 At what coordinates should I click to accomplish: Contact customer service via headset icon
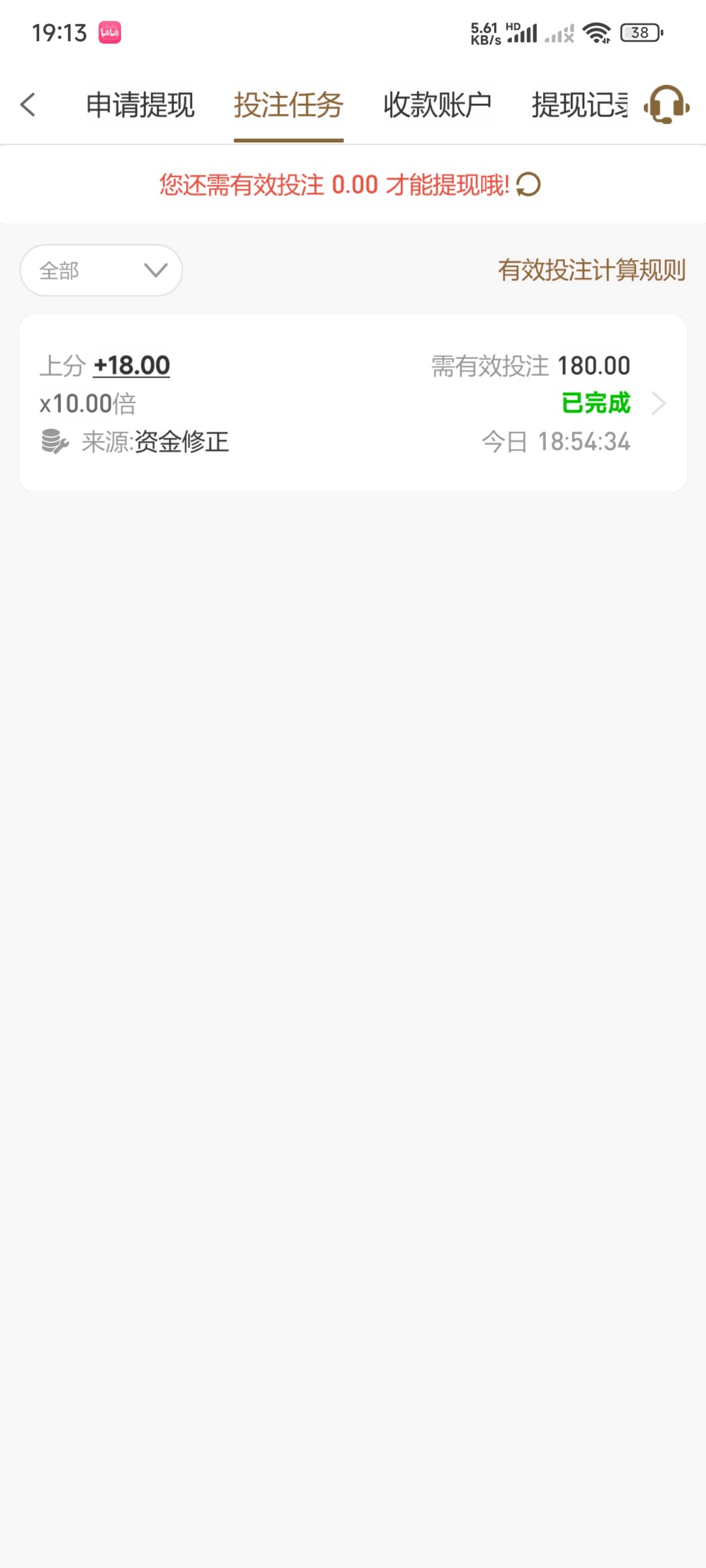point(667,105)
